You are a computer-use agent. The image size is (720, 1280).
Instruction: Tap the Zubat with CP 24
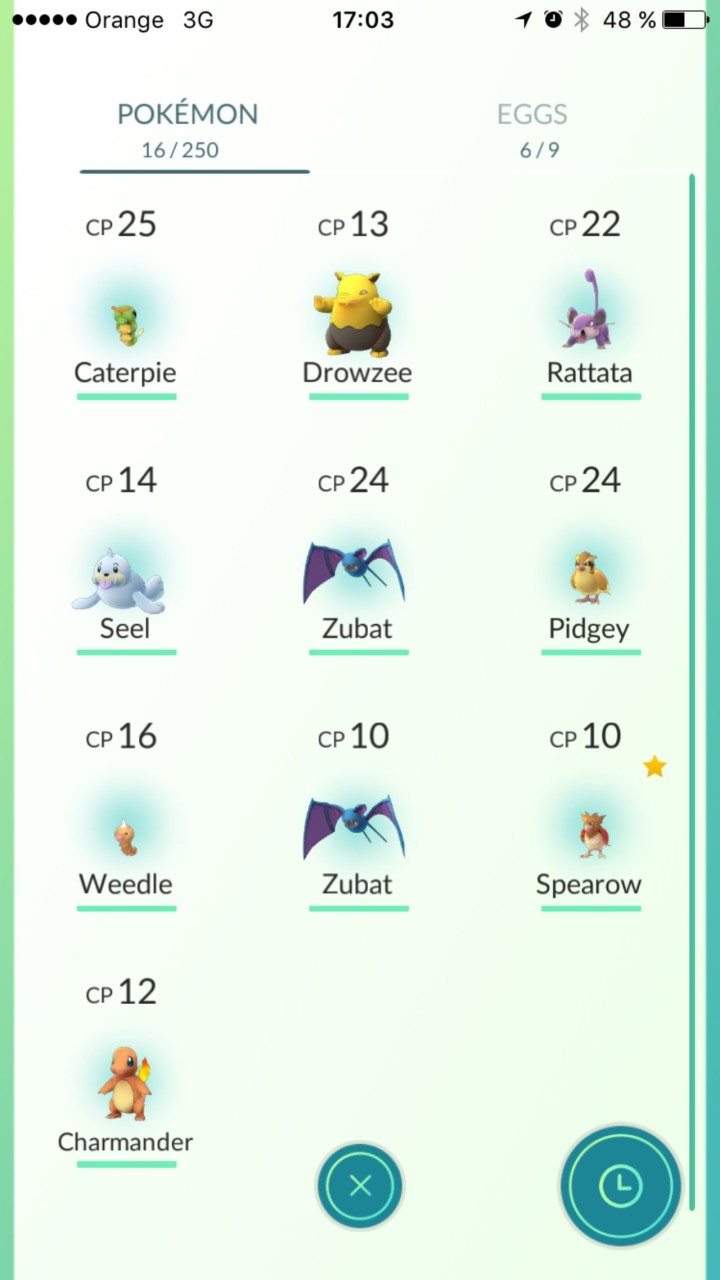click(x=356, y=575)
